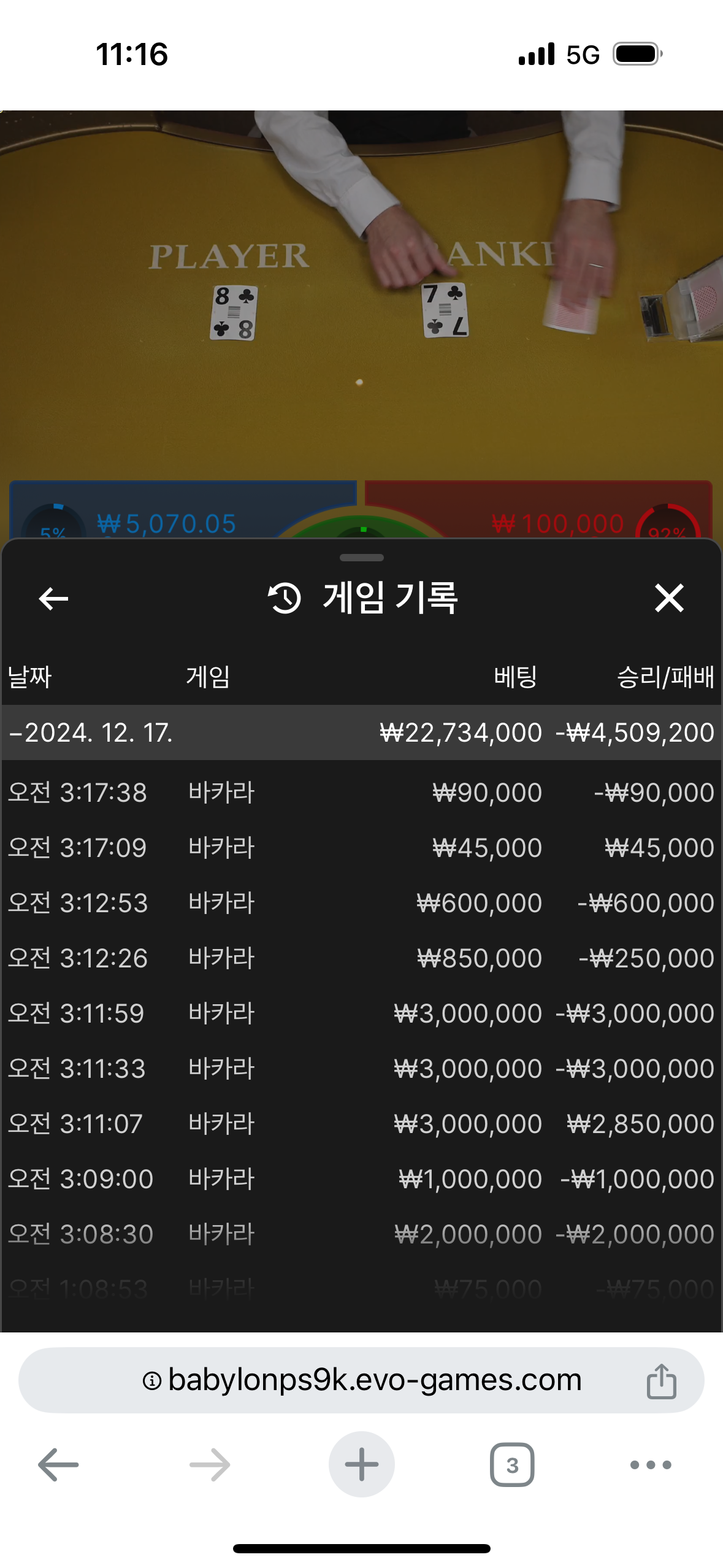Open a new browser tab
Viewport: 723px width, 1568px height.
point(361,1465)
